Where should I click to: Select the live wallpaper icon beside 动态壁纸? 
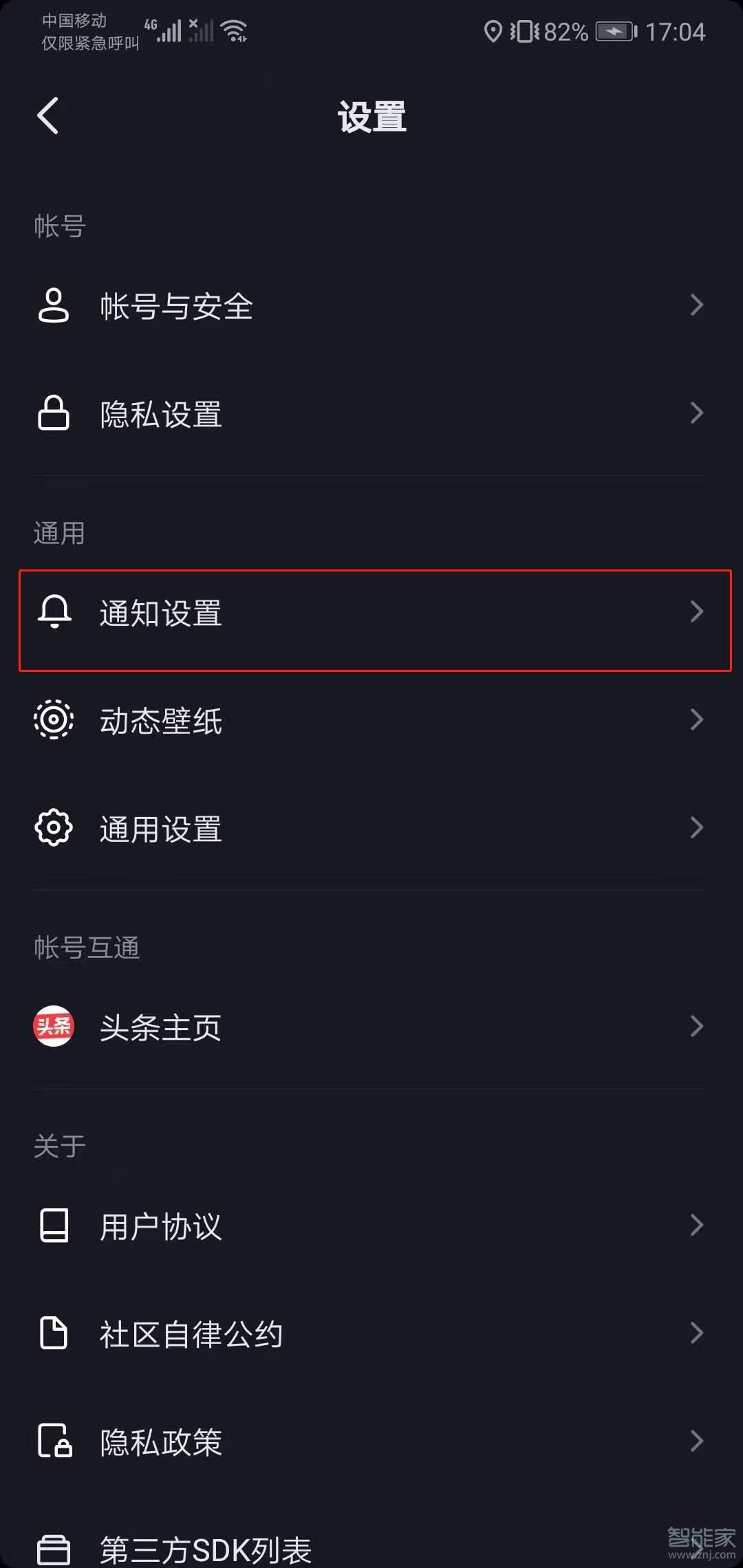click(54, 720)
